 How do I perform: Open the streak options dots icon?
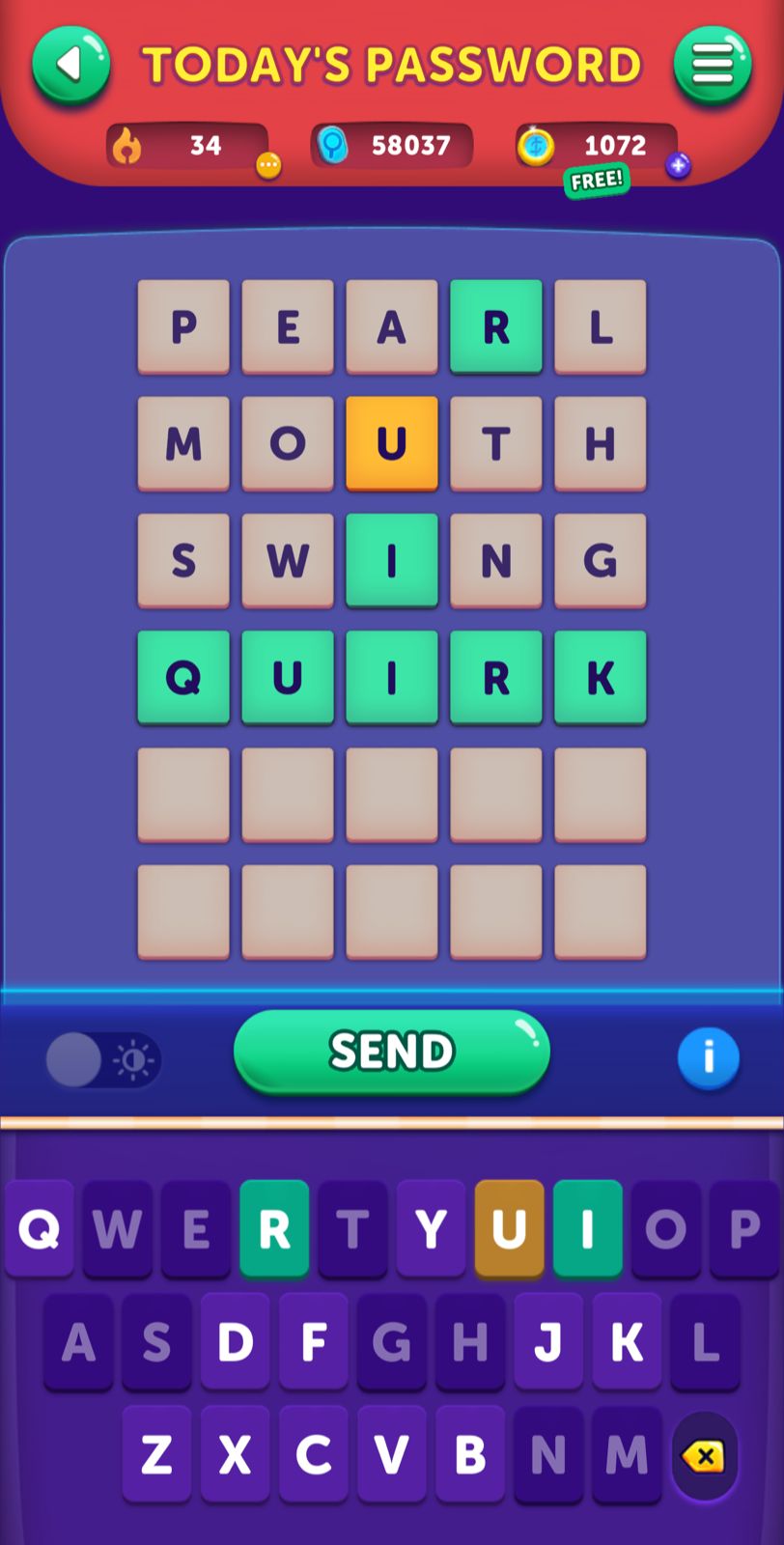click(268, 166)
